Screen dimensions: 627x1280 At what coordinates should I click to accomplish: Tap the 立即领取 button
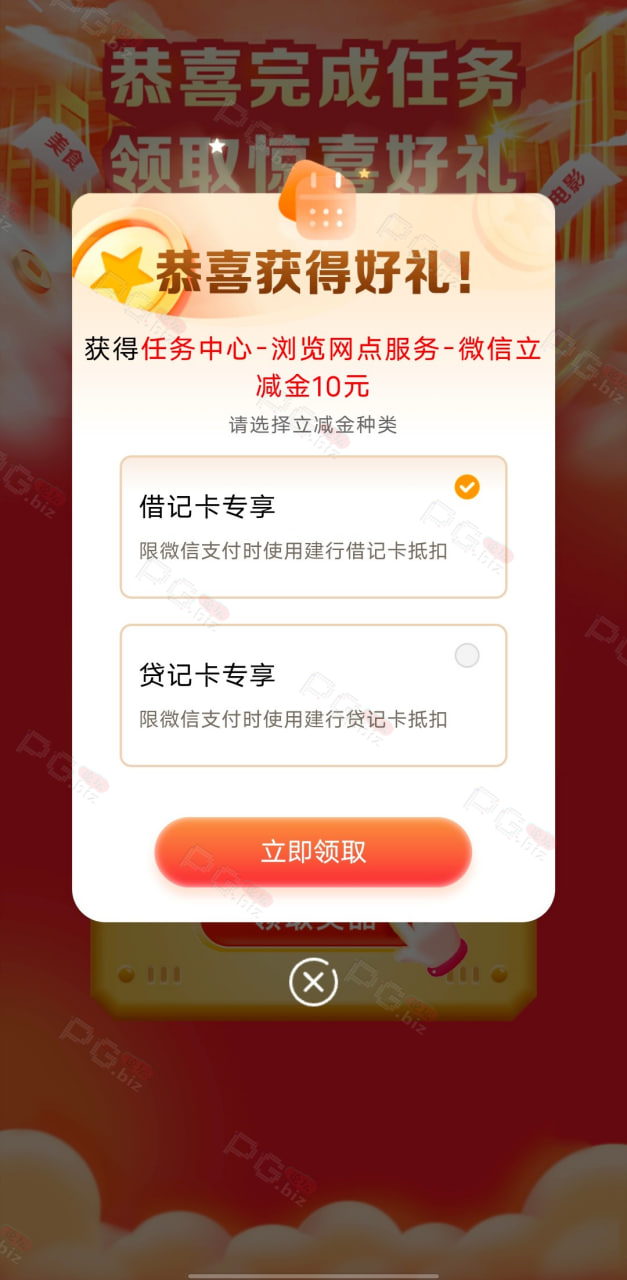[313, 851]
